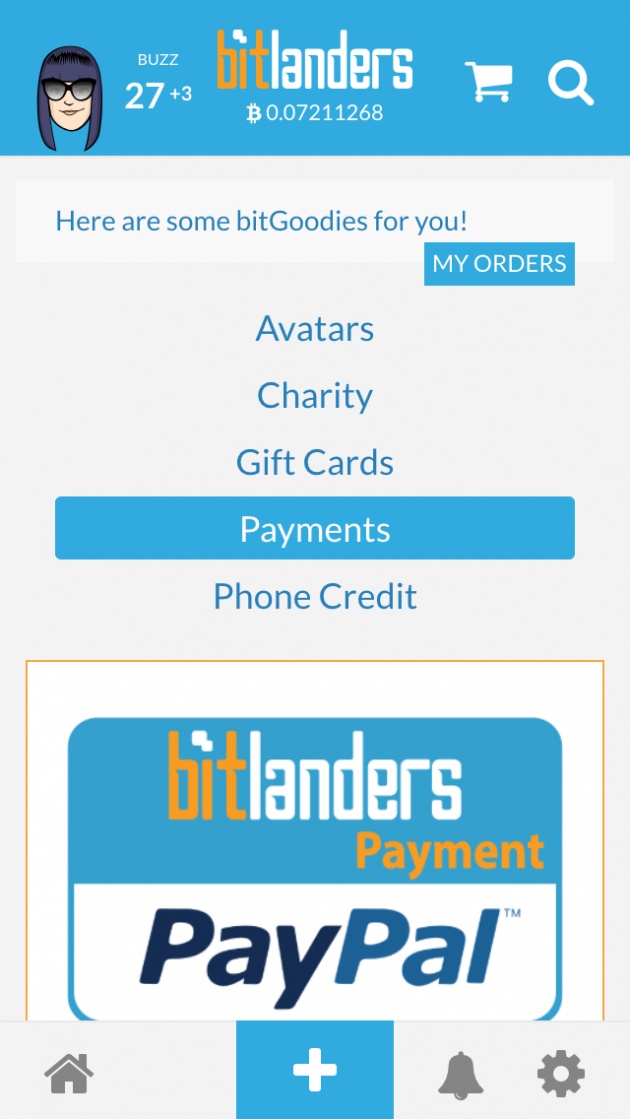
Task: Select the Avatars category
Action: 315,328
